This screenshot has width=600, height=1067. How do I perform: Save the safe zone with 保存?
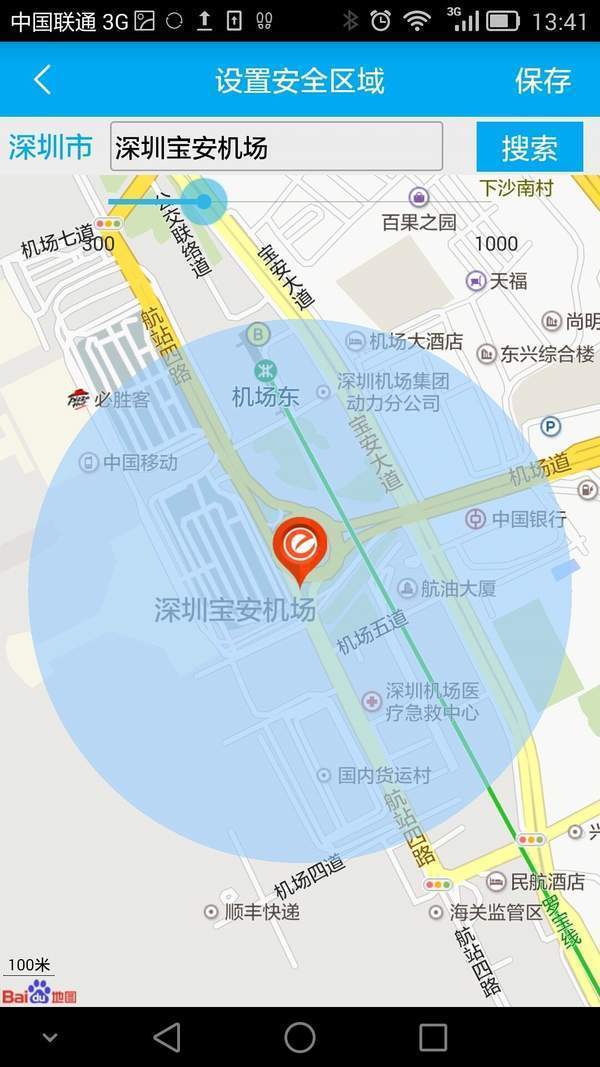coord(543,80)
